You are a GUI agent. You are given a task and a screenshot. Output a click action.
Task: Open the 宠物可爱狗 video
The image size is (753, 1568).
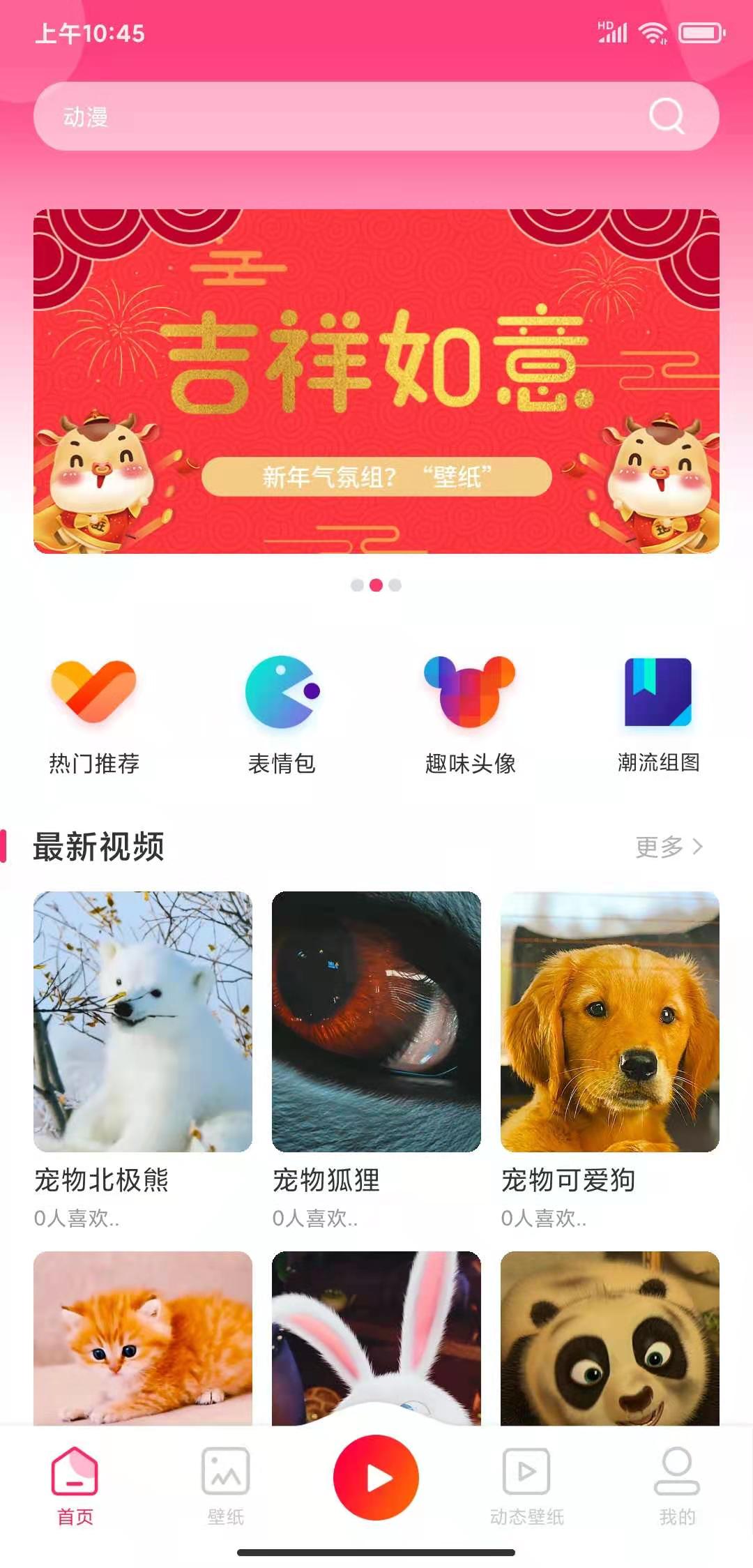(609, 1022)
